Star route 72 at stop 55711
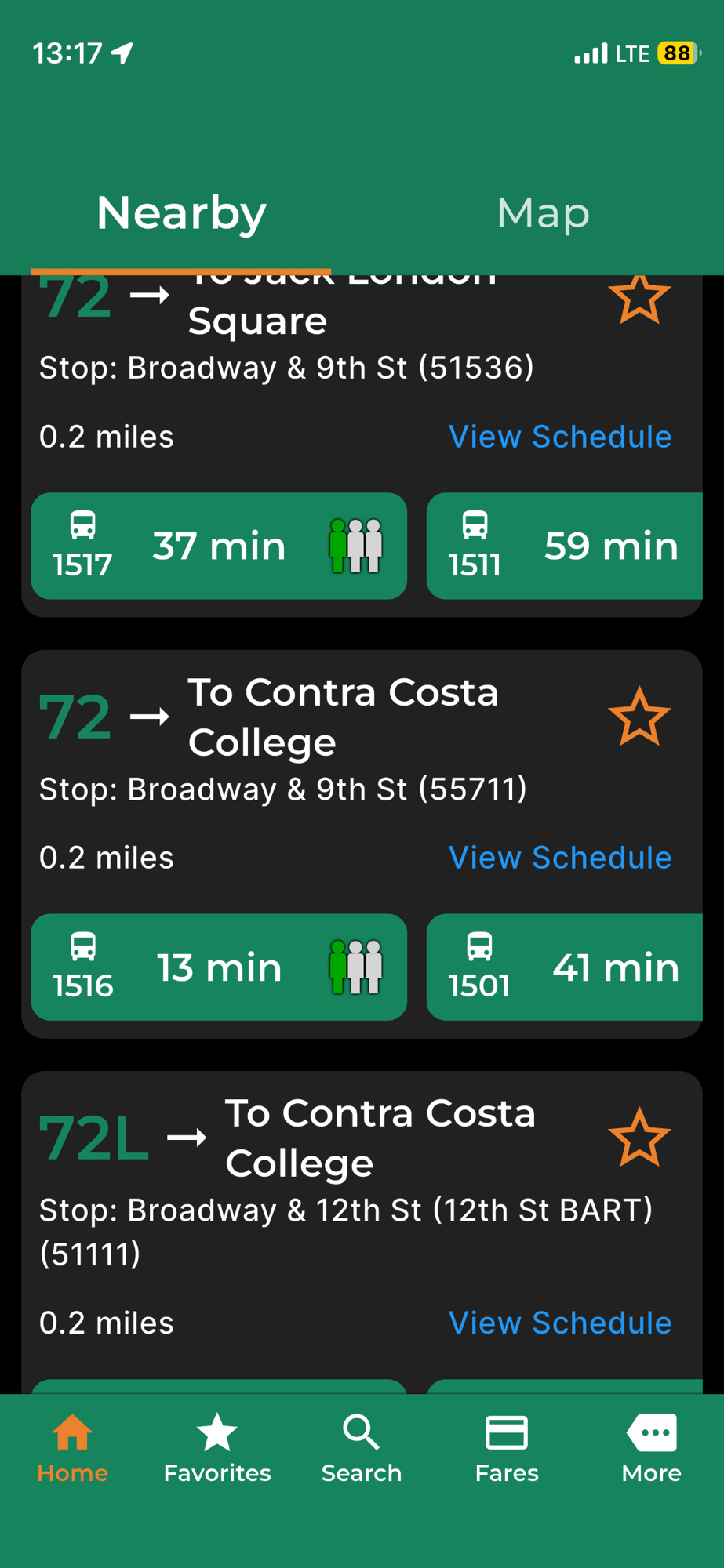The width and height of the screenshot is (724, 1568). pos(639,717)
